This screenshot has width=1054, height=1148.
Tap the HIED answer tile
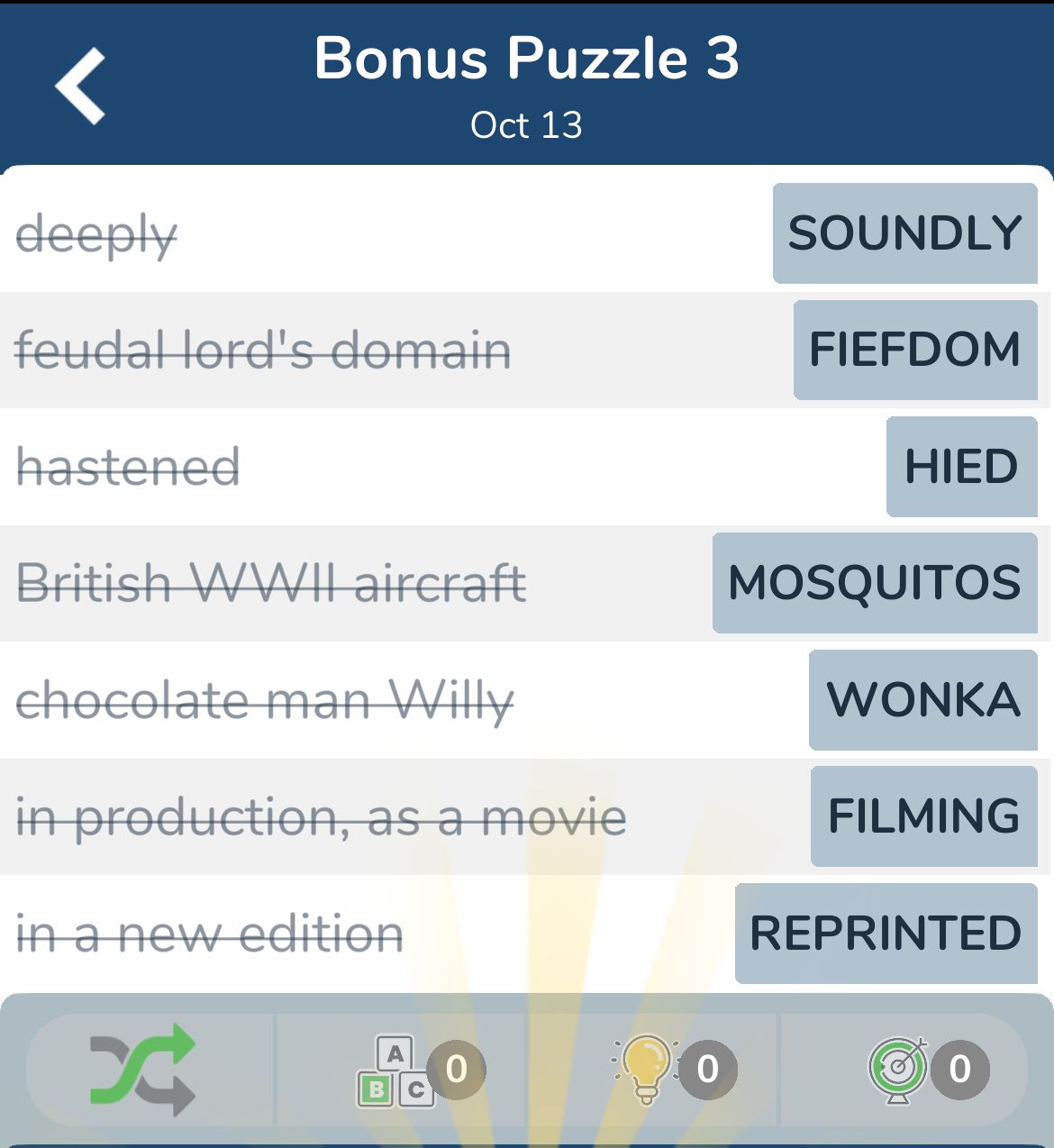(x=961, y=467)
